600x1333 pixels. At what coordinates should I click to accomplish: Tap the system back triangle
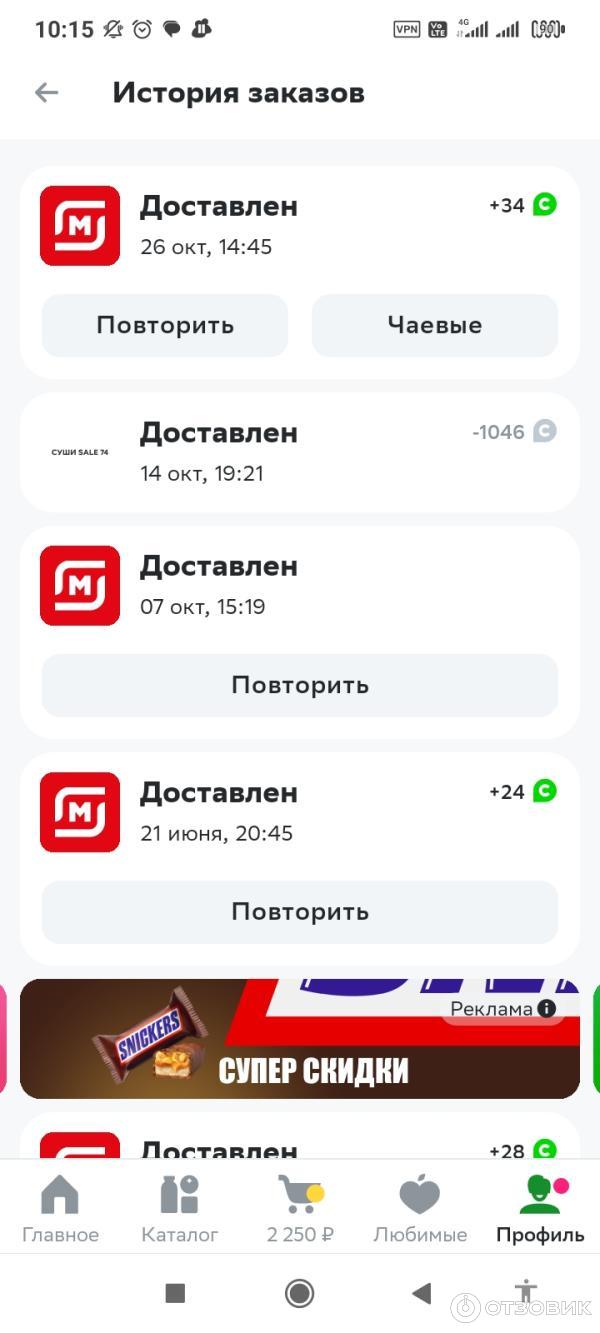coord(421,1293)
